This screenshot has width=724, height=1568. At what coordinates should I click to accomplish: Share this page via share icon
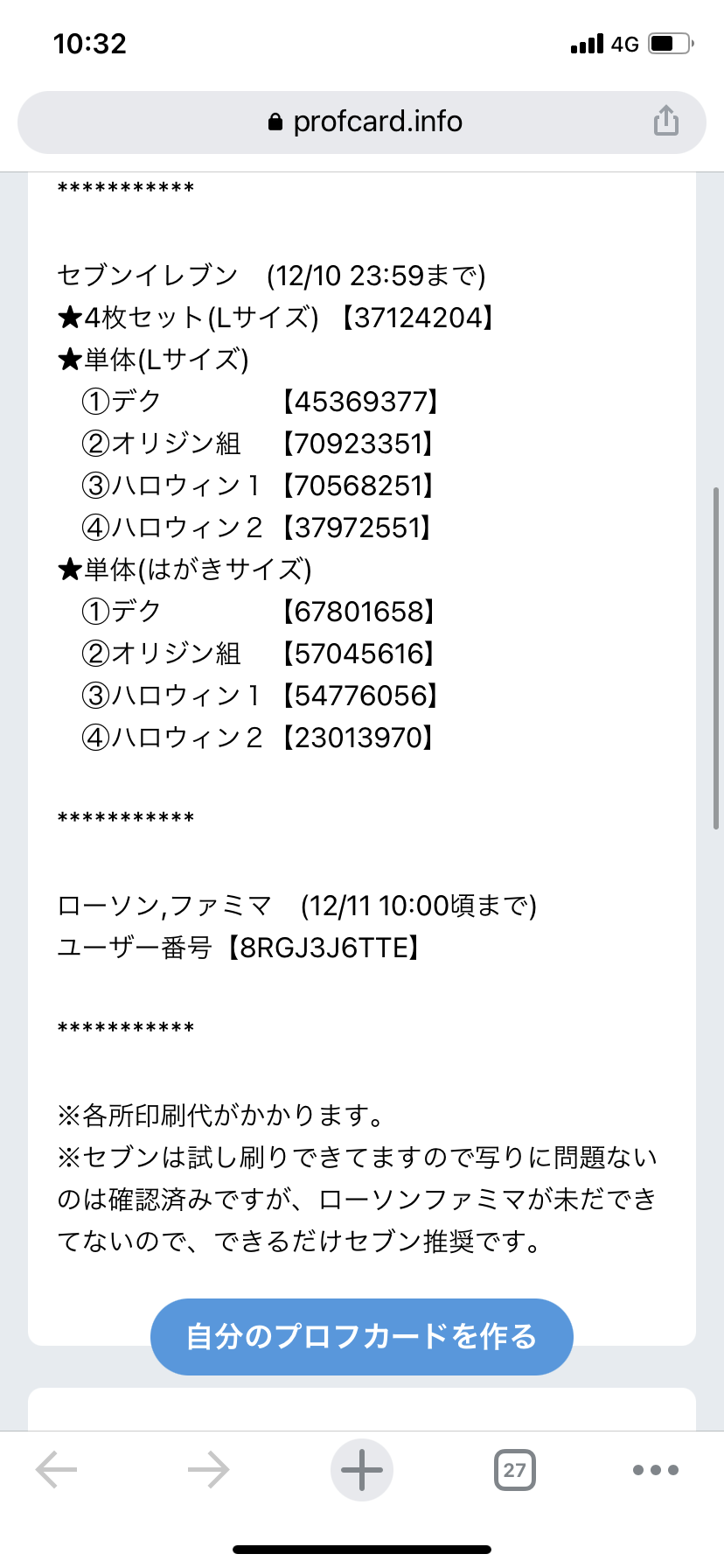[665, 121]
